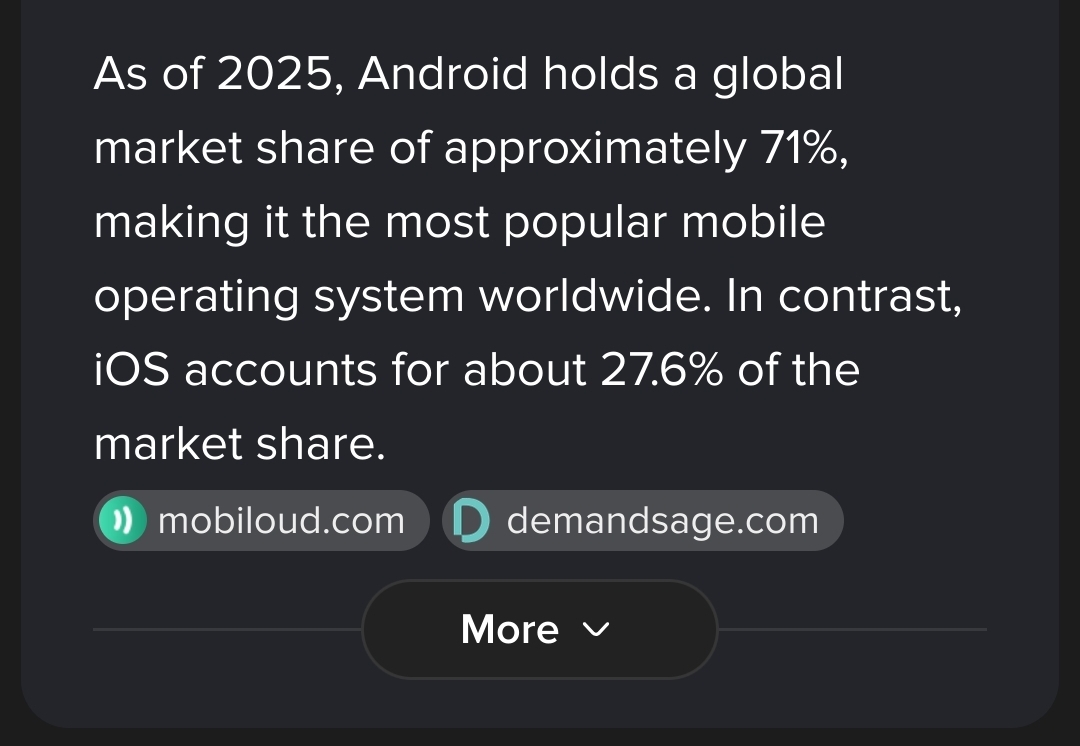The image size is (1080, 746).
Task: Expand the answer with More
Action: [x=538, y=630]
